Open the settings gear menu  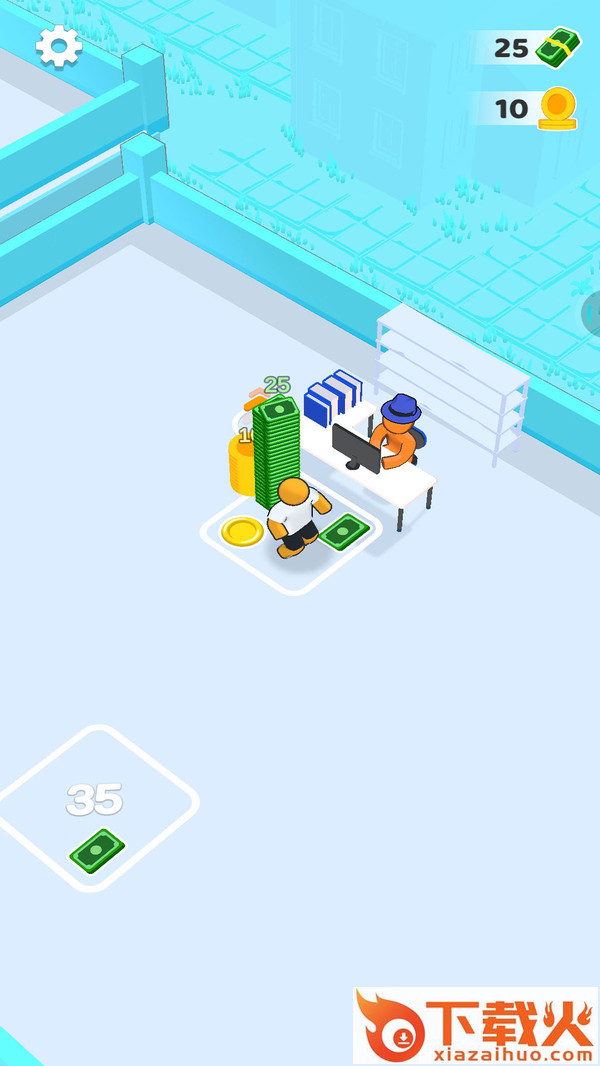(59, 46)
